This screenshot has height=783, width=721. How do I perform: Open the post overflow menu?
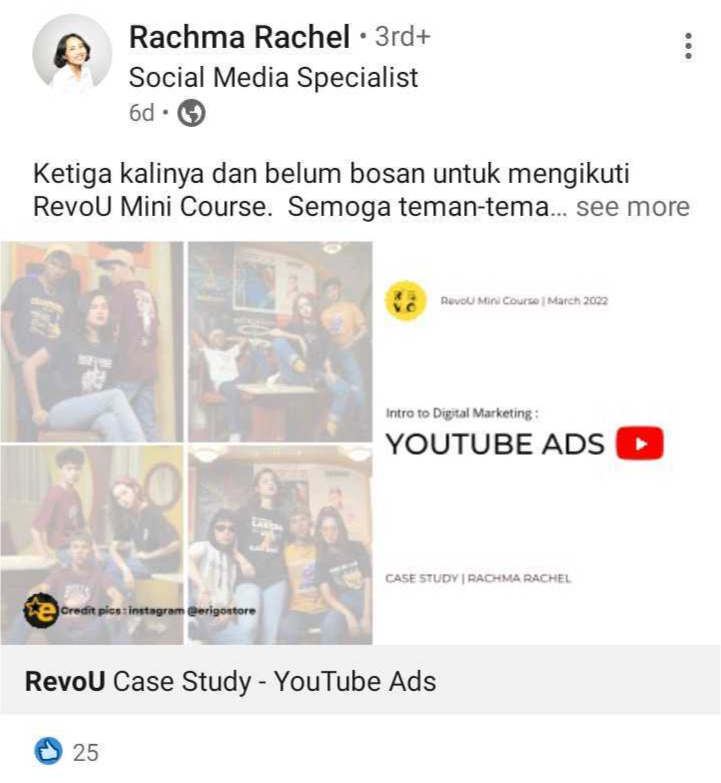(688, 46)
